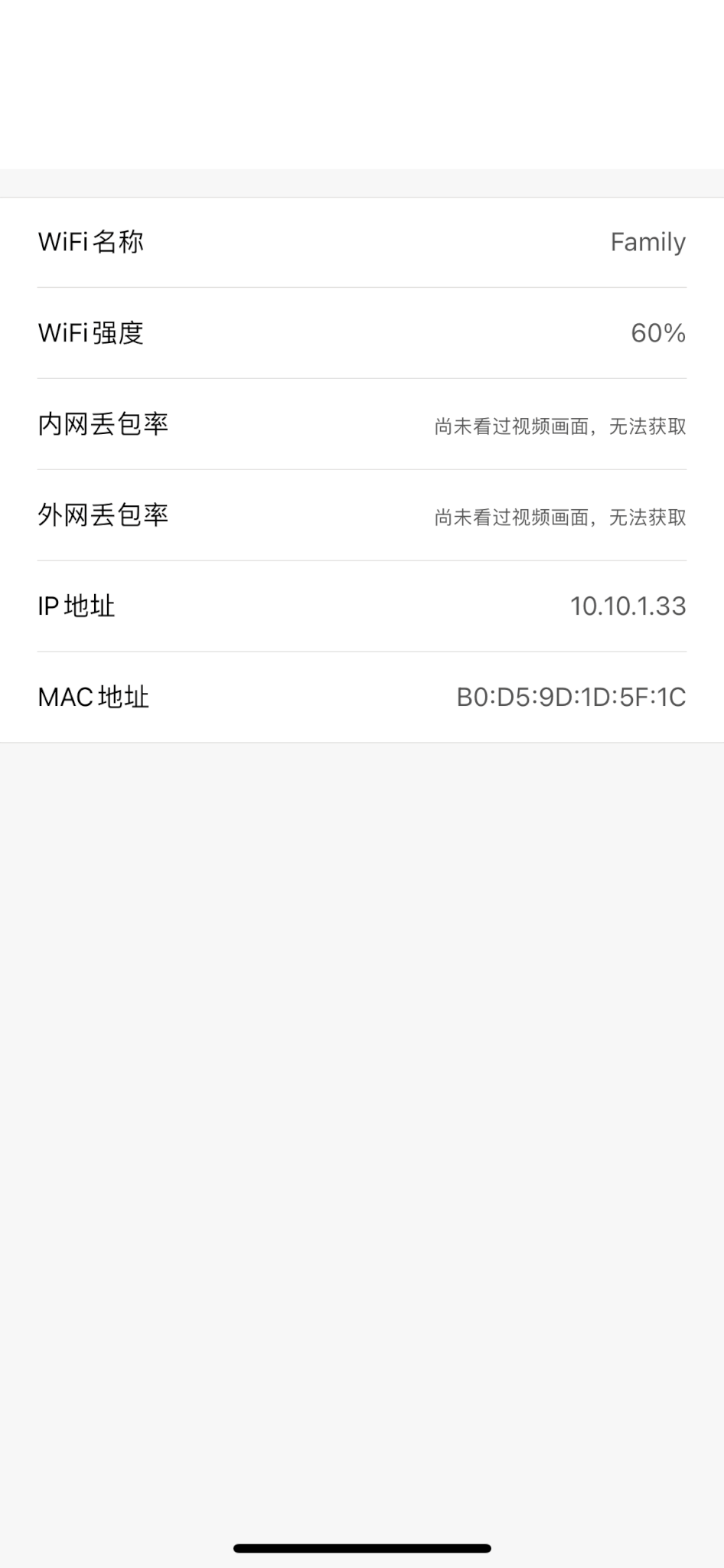Click the 外网丢包率 label text
Viewport: 724px width, 1568px height.
103,515
